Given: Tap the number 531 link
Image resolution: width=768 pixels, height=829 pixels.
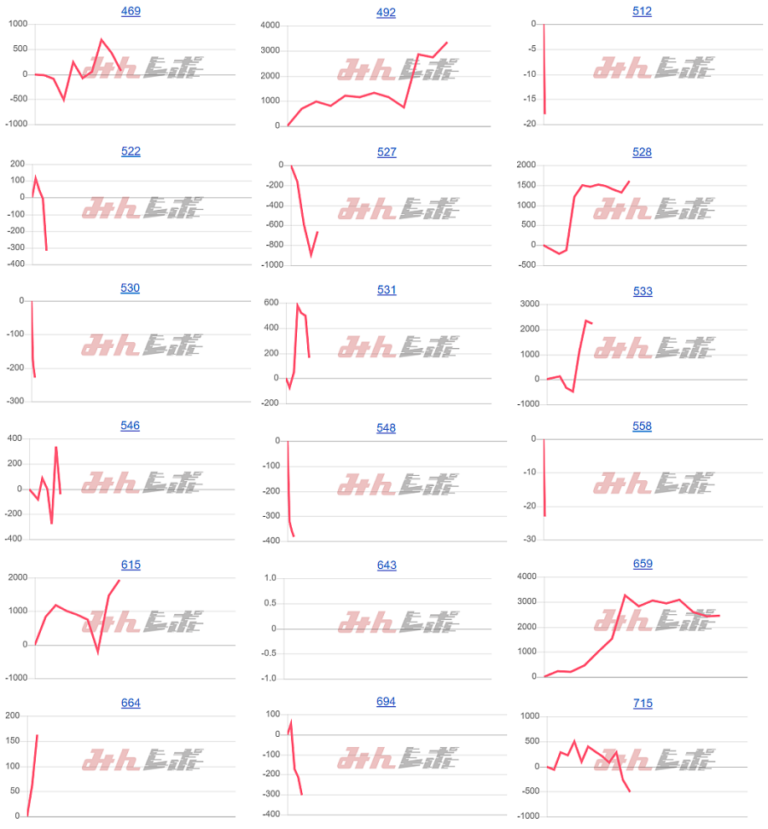Looking at the screenshot, I should 386,290.
